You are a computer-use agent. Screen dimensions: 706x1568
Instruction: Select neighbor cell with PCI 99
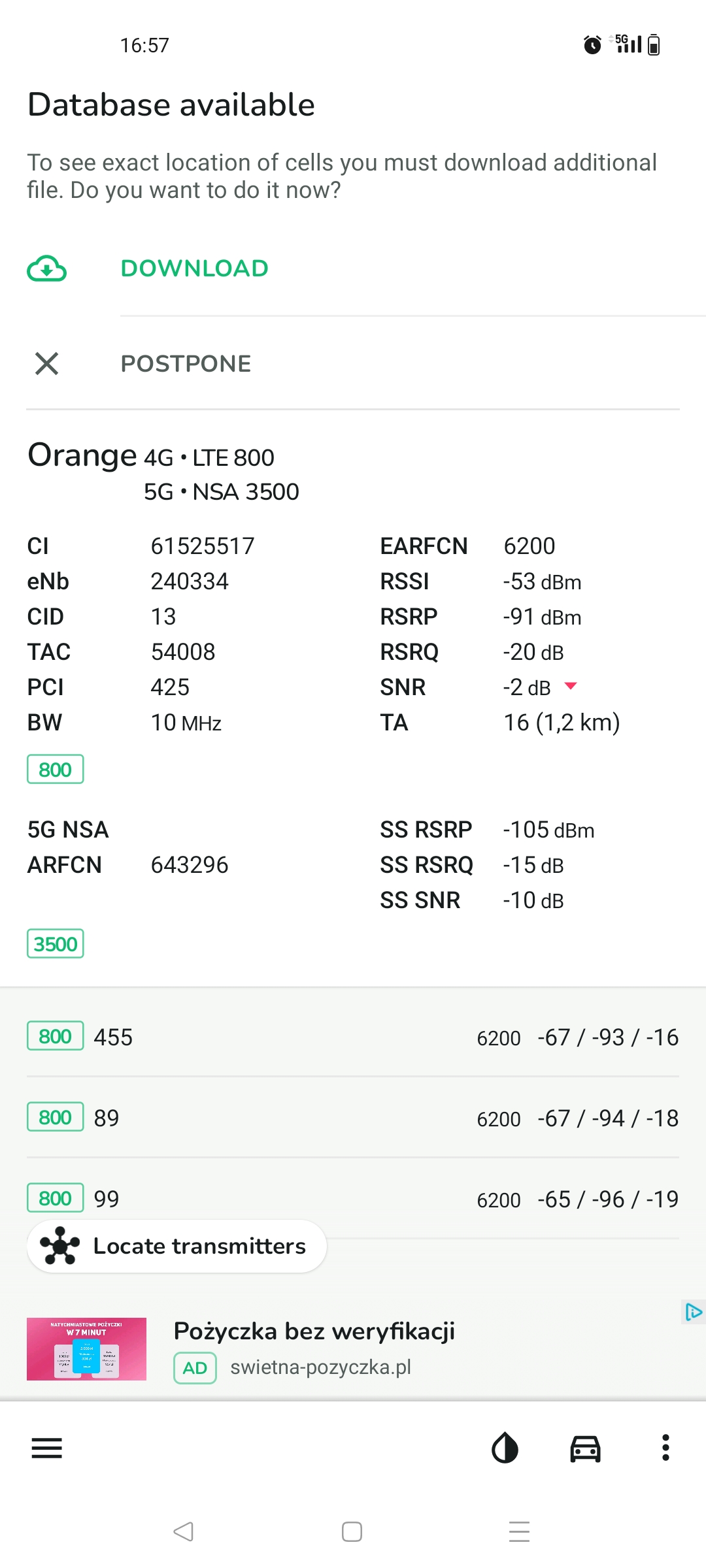tap(353, 1199)
